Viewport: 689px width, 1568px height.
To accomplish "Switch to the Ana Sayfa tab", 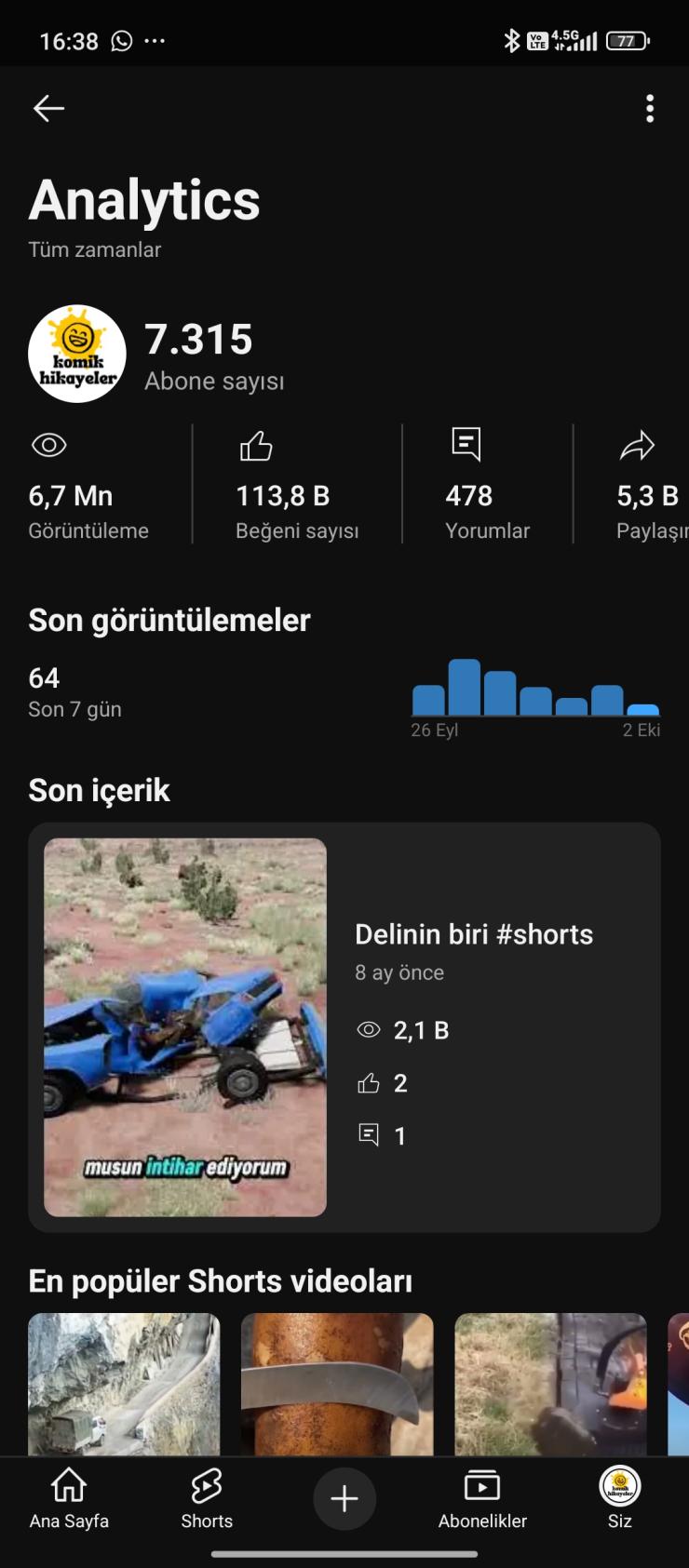I will (x=69, y=1498).
